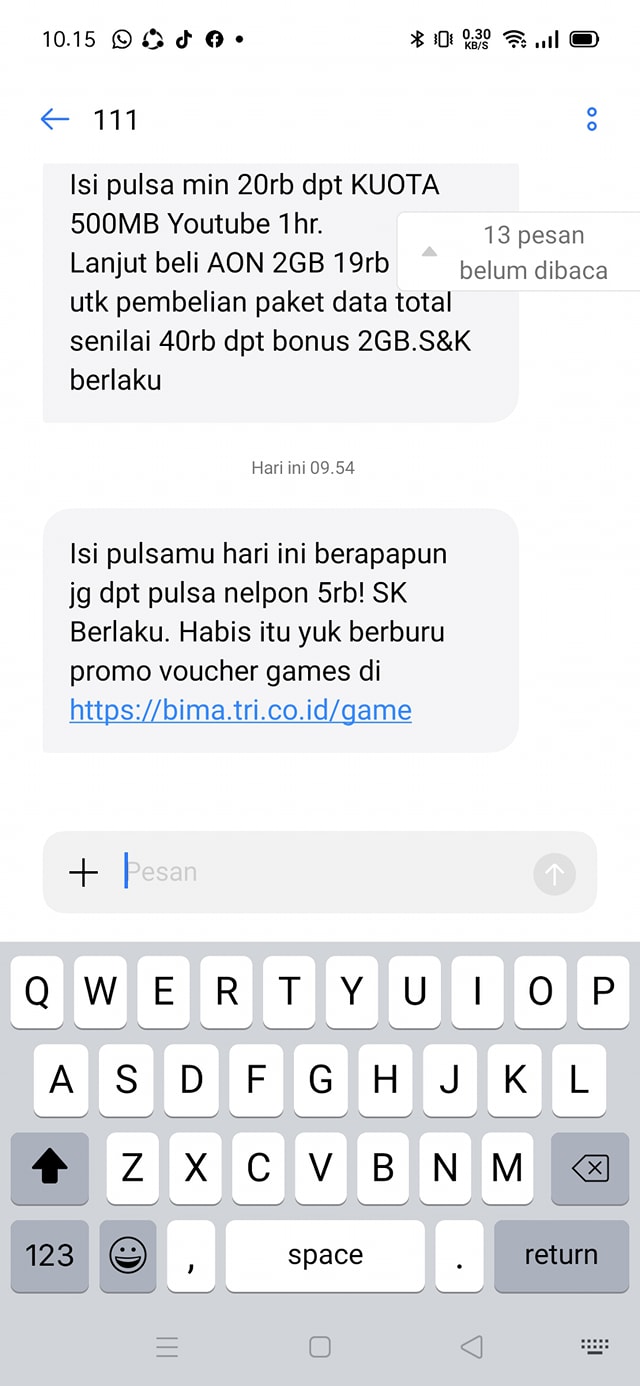Switch keyboard to 123 numbers layout

50,1255
